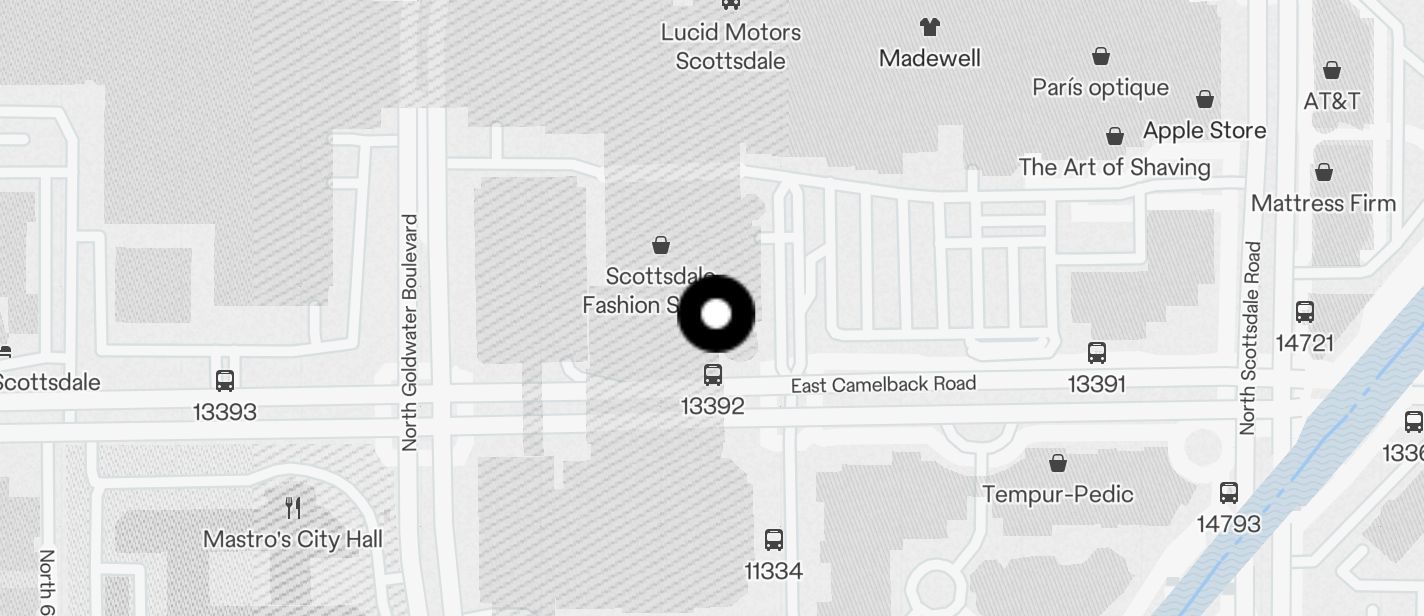1424x616 pixels.
Task: Open the Mattress Firm store marker
Action: [x=1324, y=173]
